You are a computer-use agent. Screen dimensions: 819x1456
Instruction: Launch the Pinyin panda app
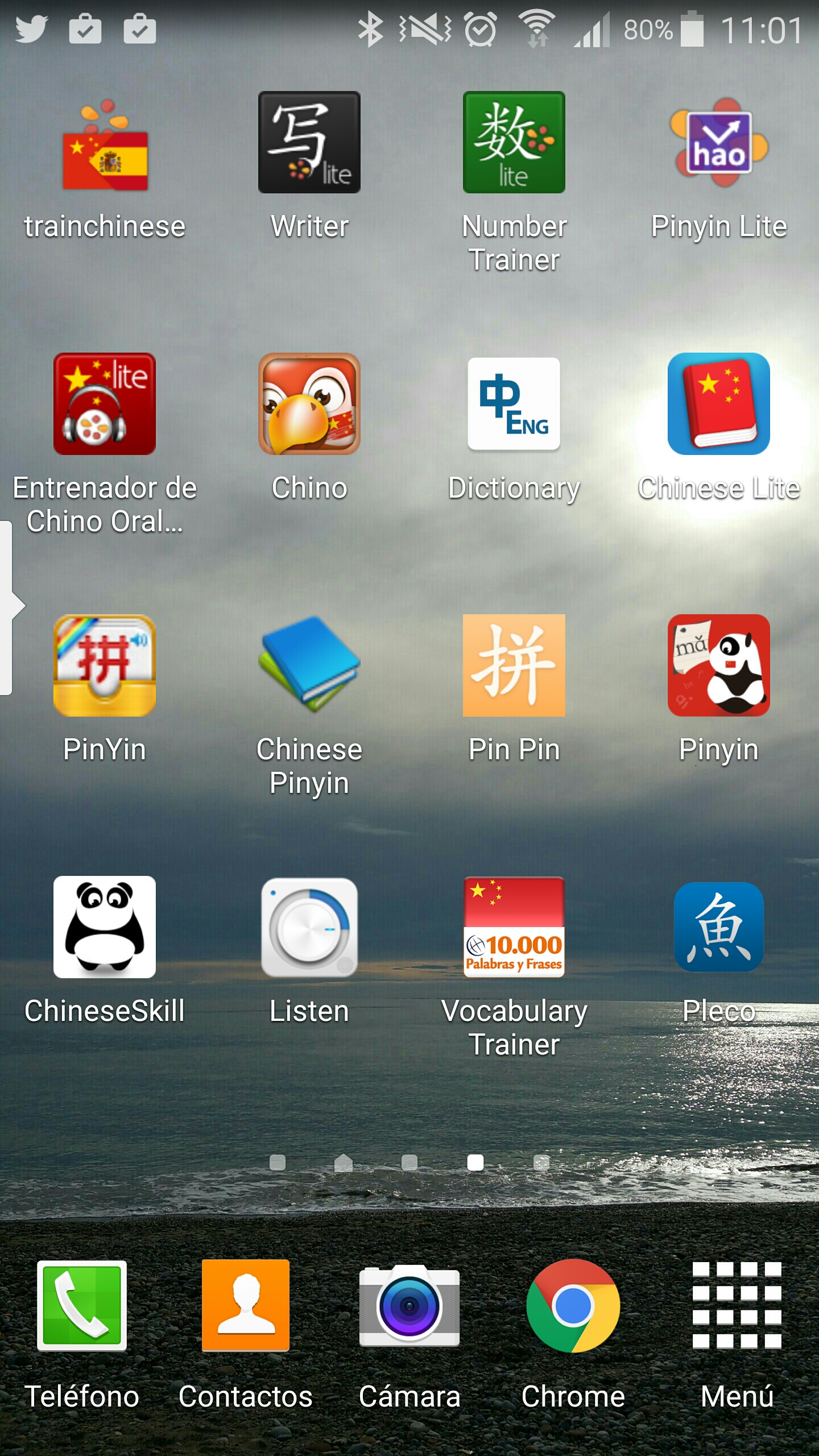coord(719,665)
